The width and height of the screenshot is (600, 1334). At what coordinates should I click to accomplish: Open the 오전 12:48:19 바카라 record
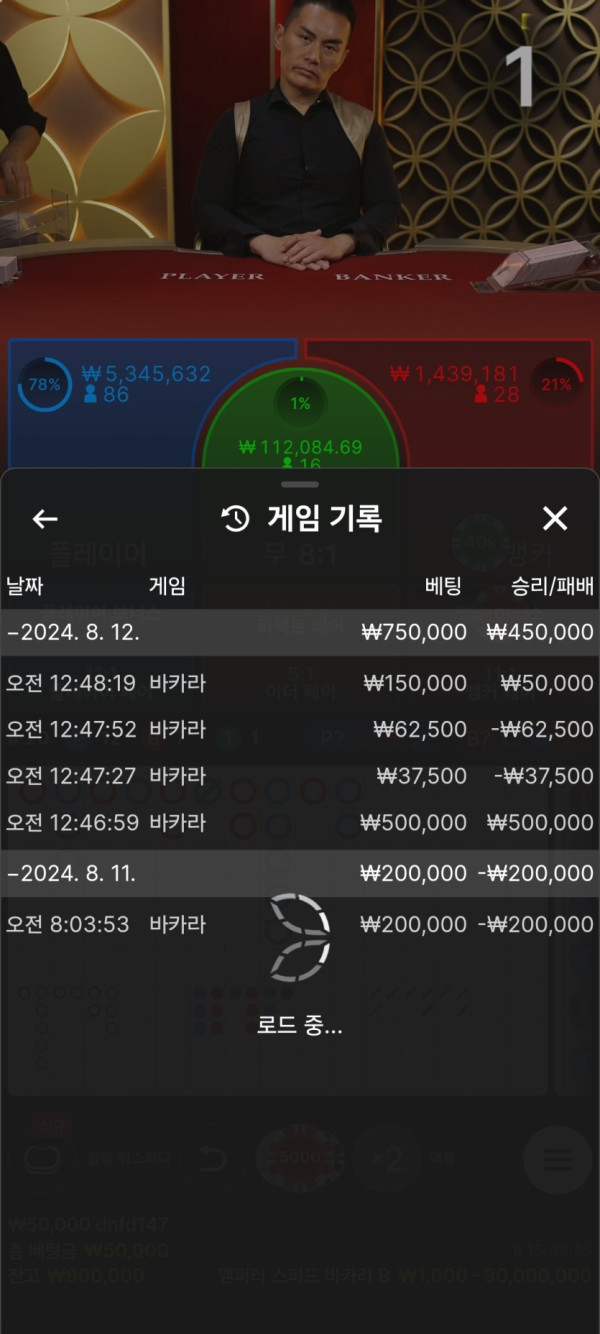click(x=300, y=684)
